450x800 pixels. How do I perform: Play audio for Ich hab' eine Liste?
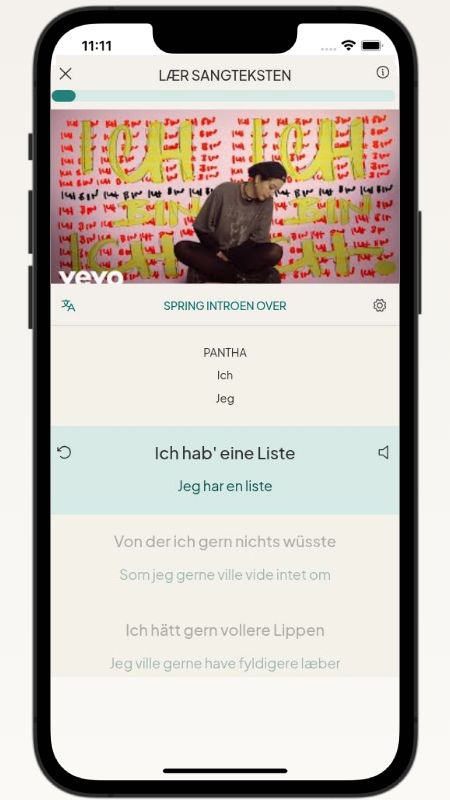pos(383,452)
